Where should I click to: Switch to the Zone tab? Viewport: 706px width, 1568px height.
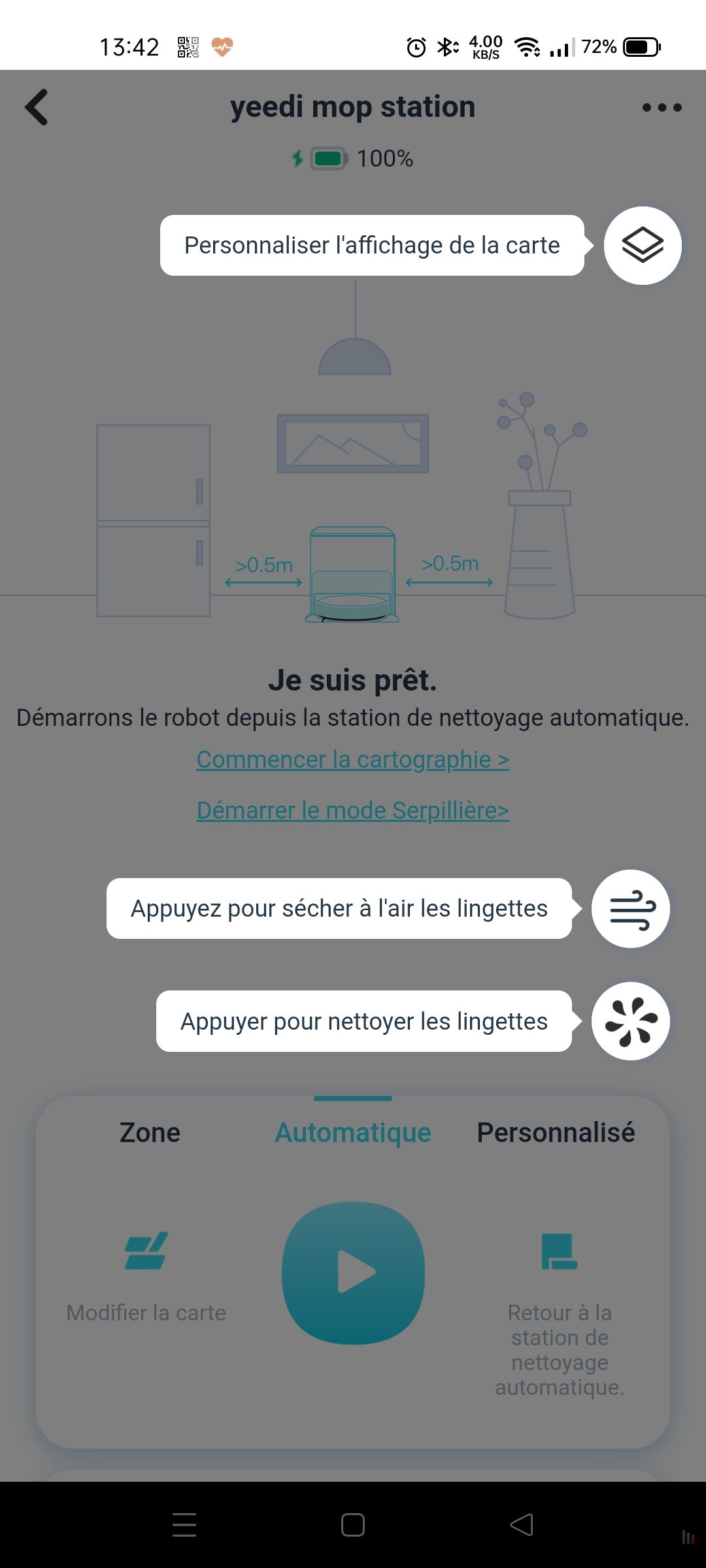(x=150, y=1132)
